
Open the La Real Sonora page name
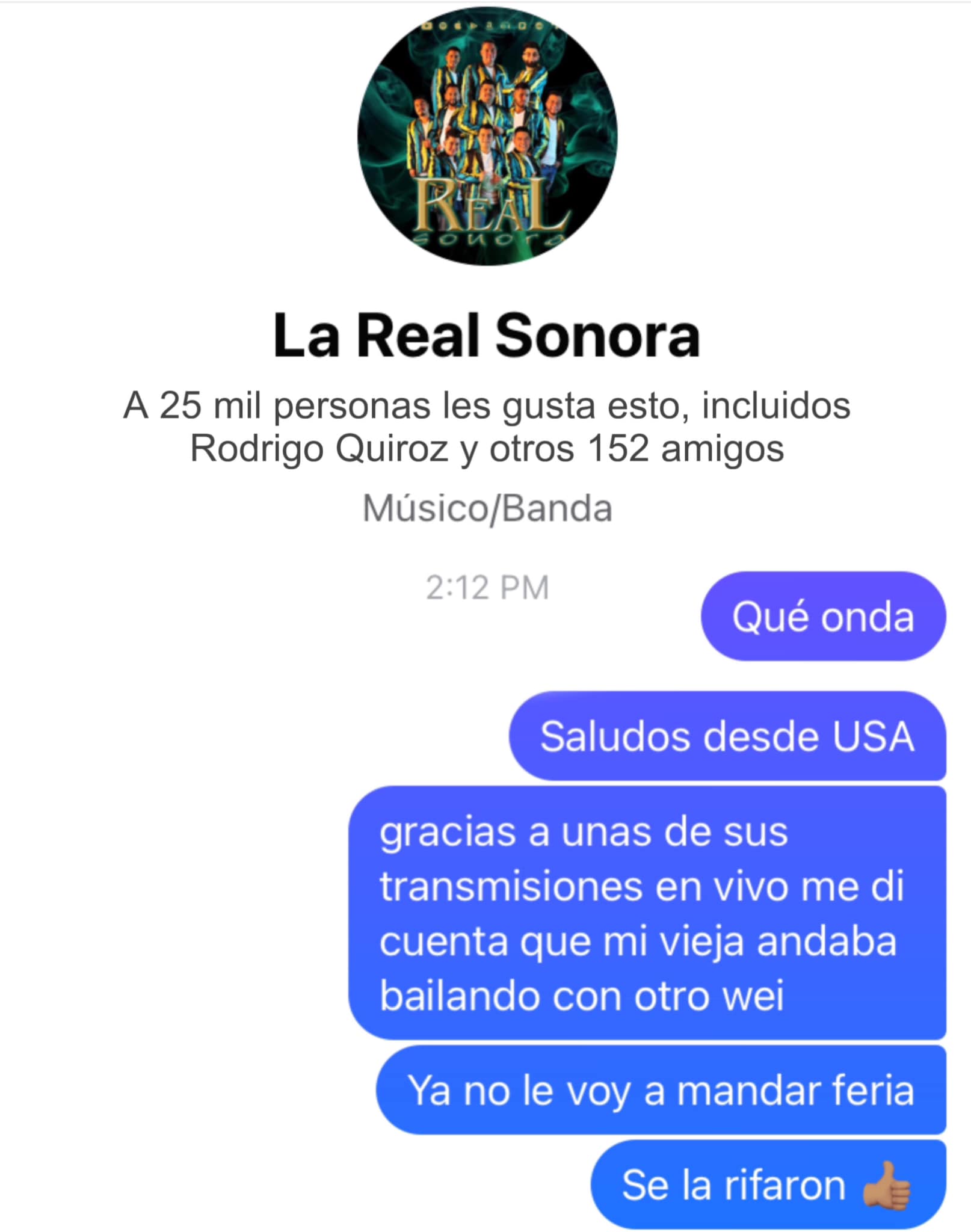pyautogui.click(x=486, y=336)
